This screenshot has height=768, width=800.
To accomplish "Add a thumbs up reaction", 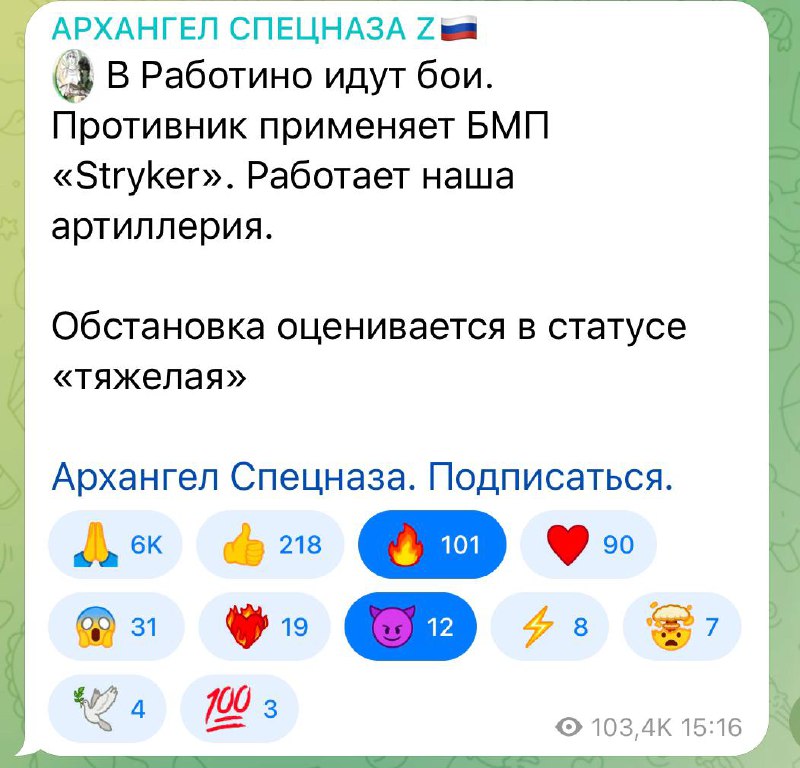I will click(269, 545).
